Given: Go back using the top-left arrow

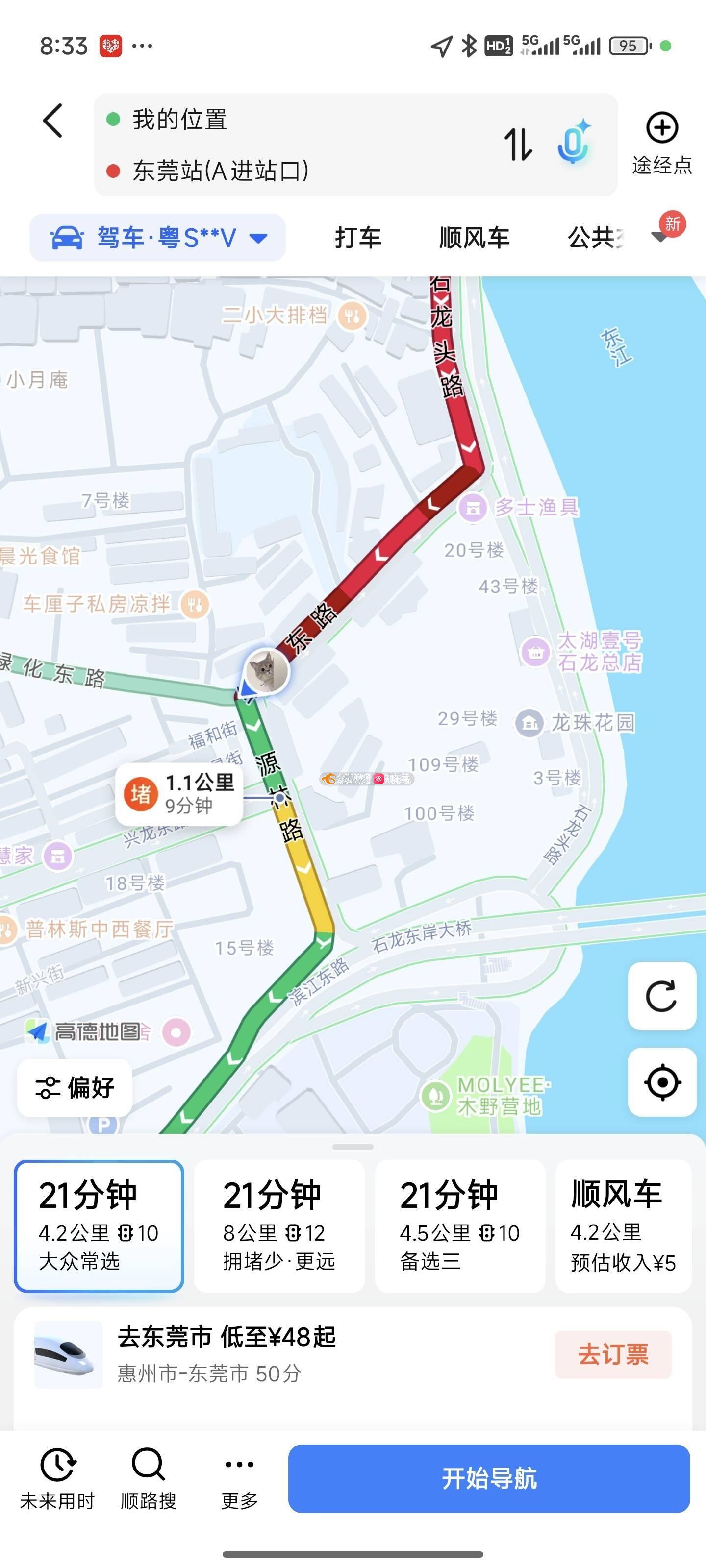Looking at the screenshot, I should [x=53, y=121].
